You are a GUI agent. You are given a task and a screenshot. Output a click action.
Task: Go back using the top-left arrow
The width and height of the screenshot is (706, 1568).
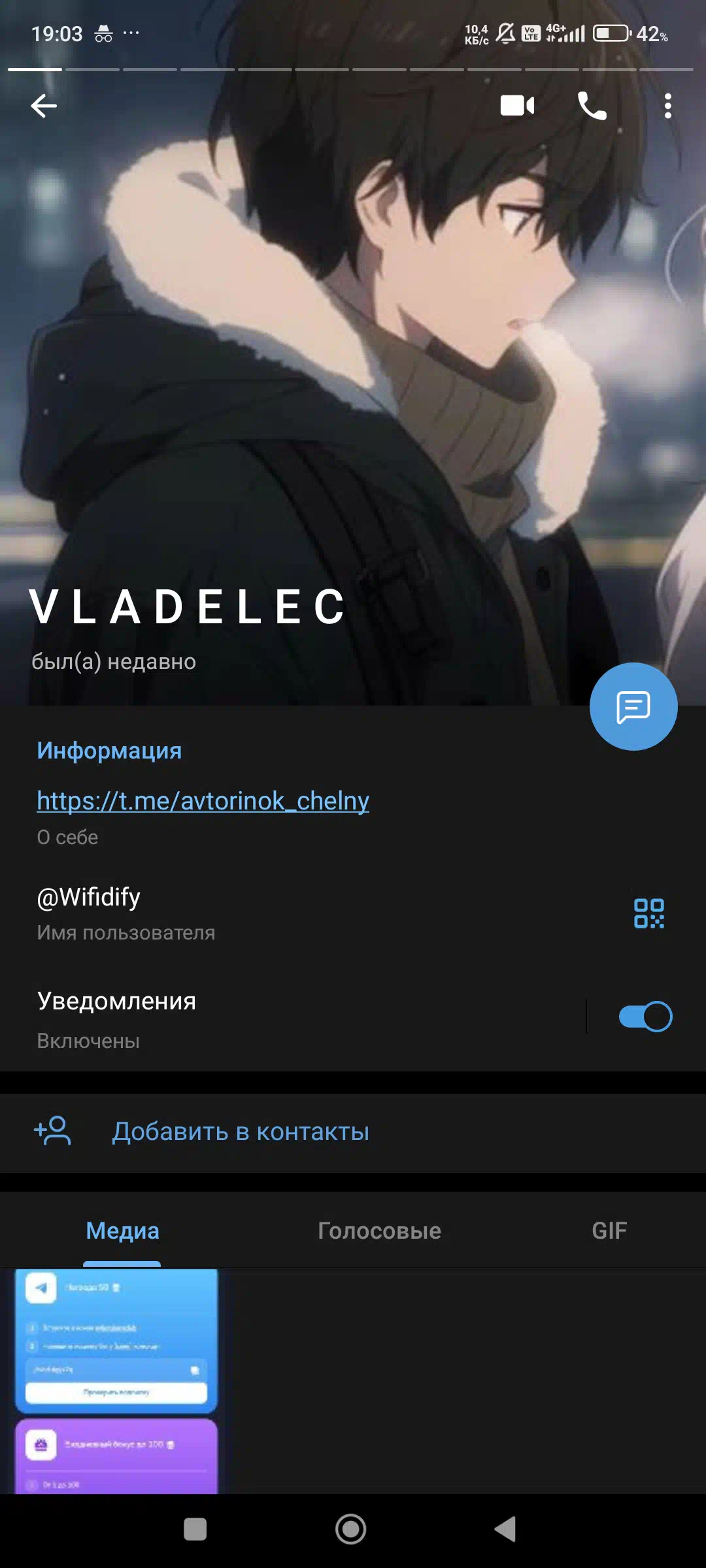(44, 106)
